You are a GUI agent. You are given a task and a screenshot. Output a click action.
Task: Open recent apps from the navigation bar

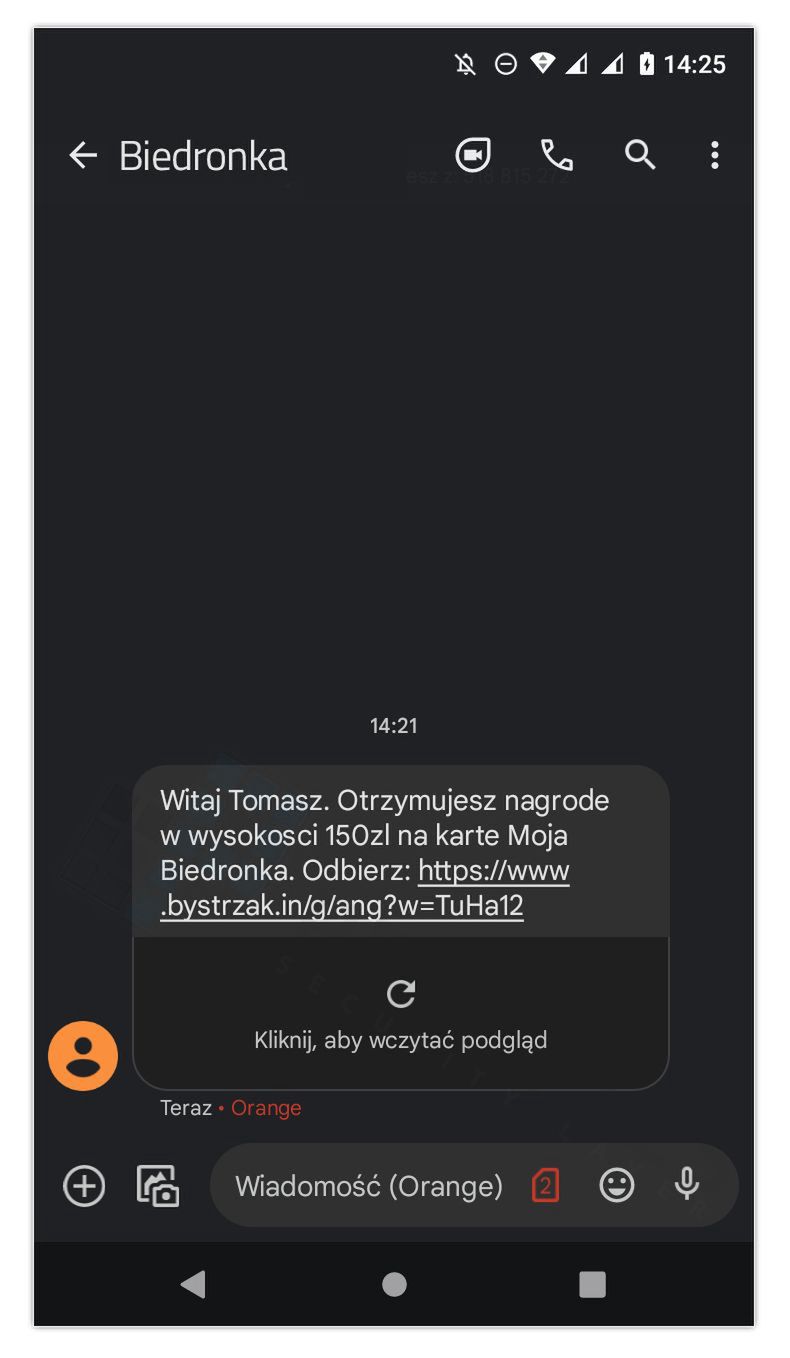592,1284
